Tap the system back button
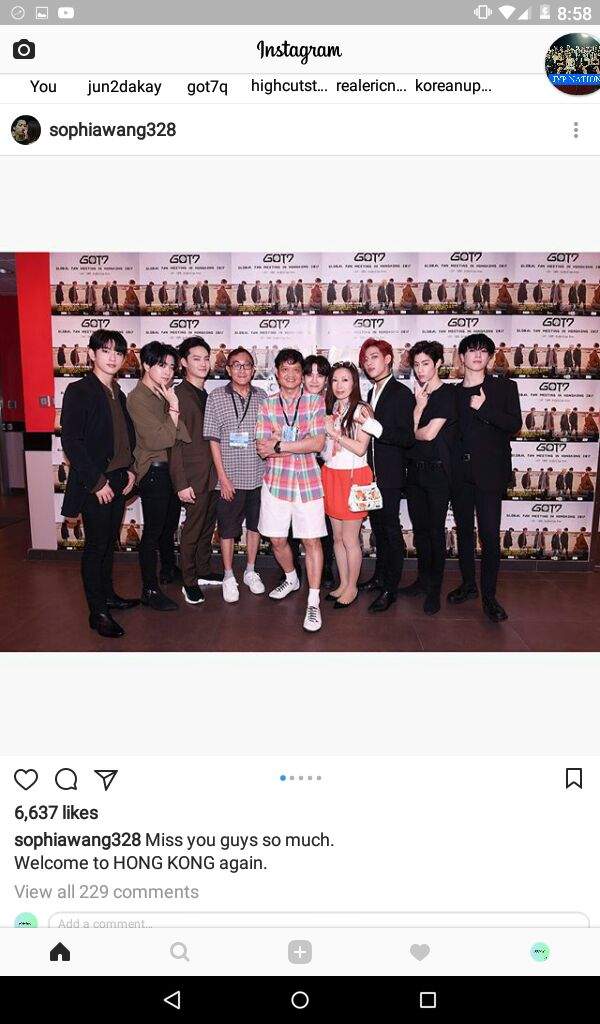 pyautogui.click(x=172, y=999)
